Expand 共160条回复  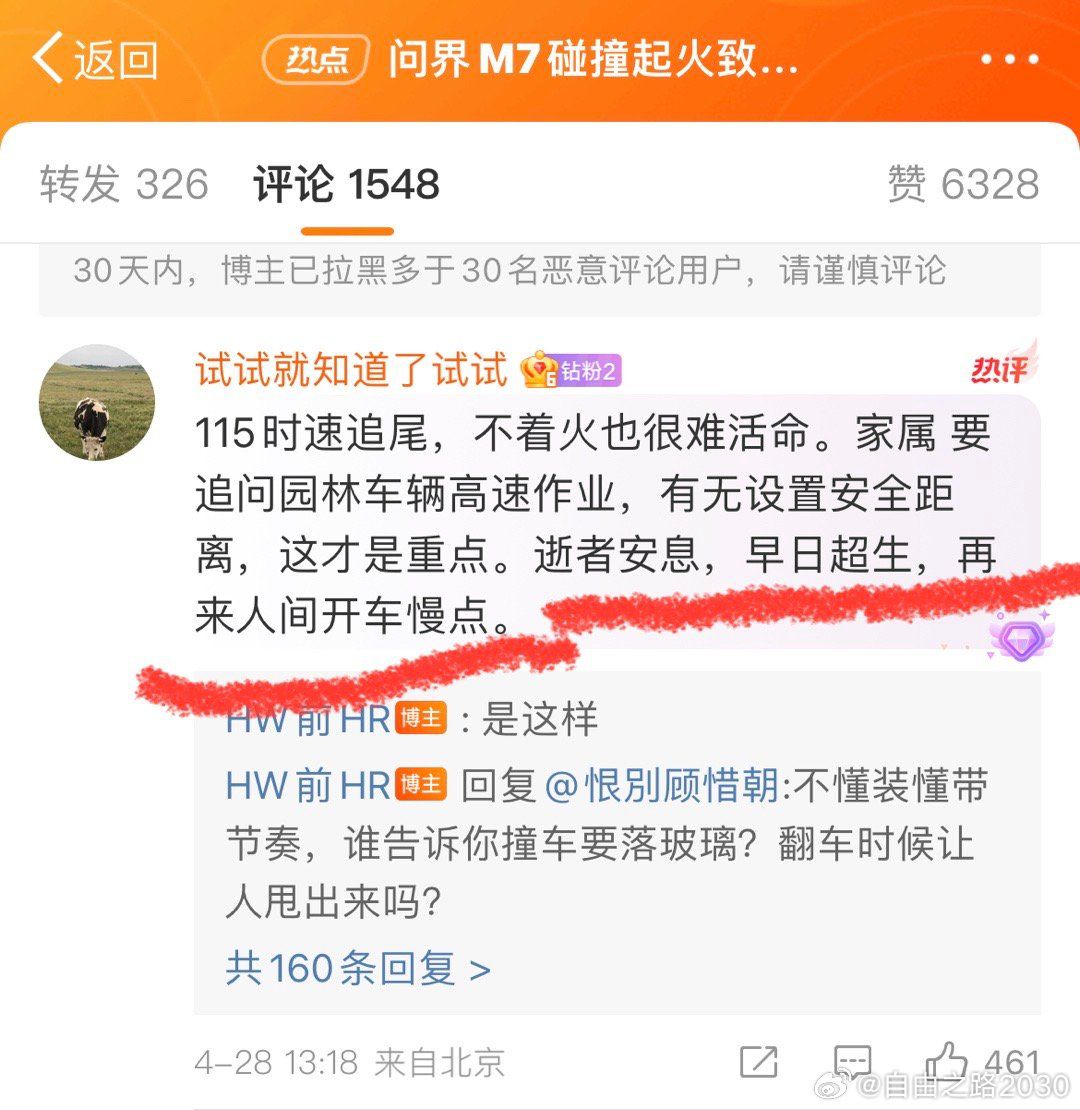[x=358, y=969]
